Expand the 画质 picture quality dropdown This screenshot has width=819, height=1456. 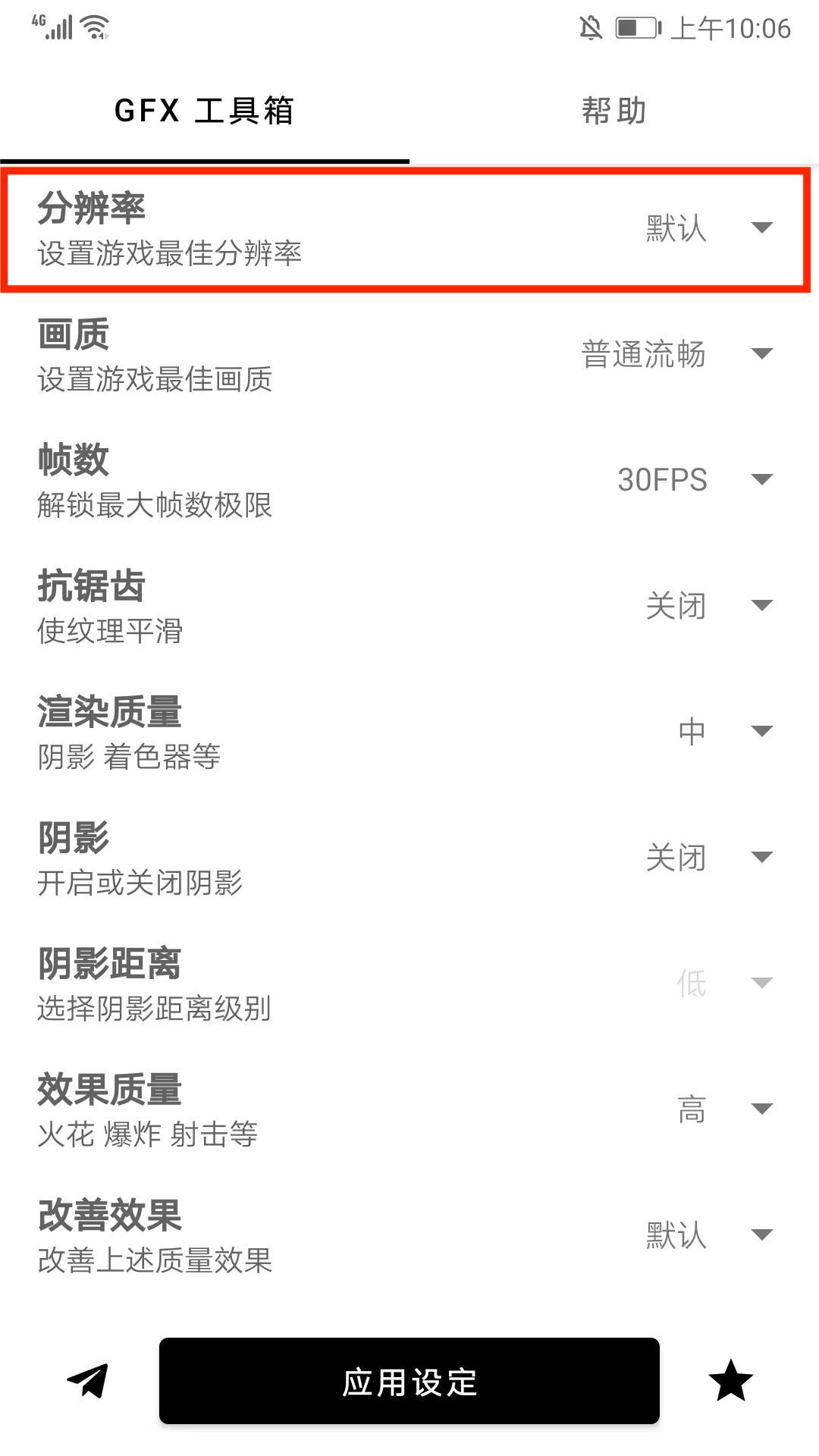pyautogui.click(x=762, y=353)
